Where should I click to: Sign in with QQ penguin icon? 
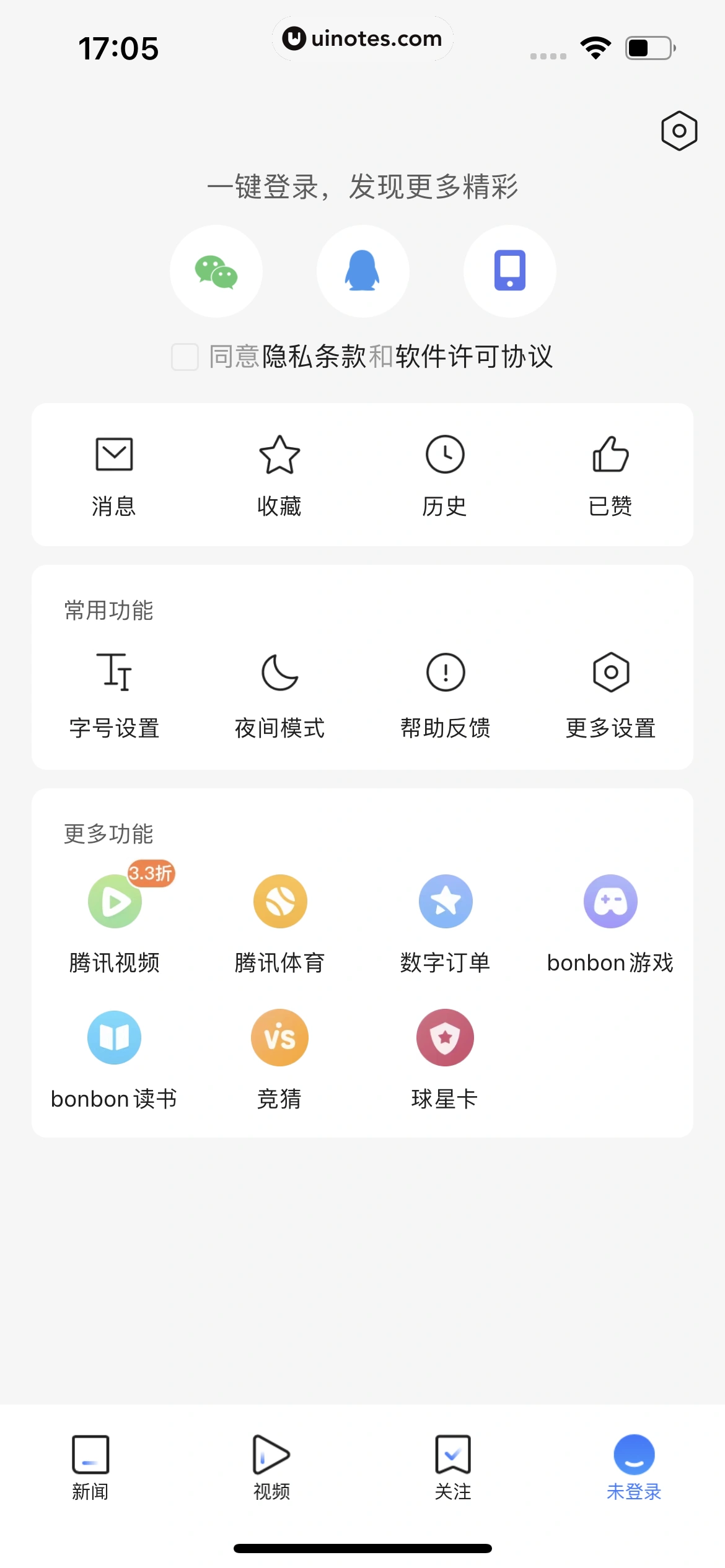pyautogui.click(x=362, y=271)
